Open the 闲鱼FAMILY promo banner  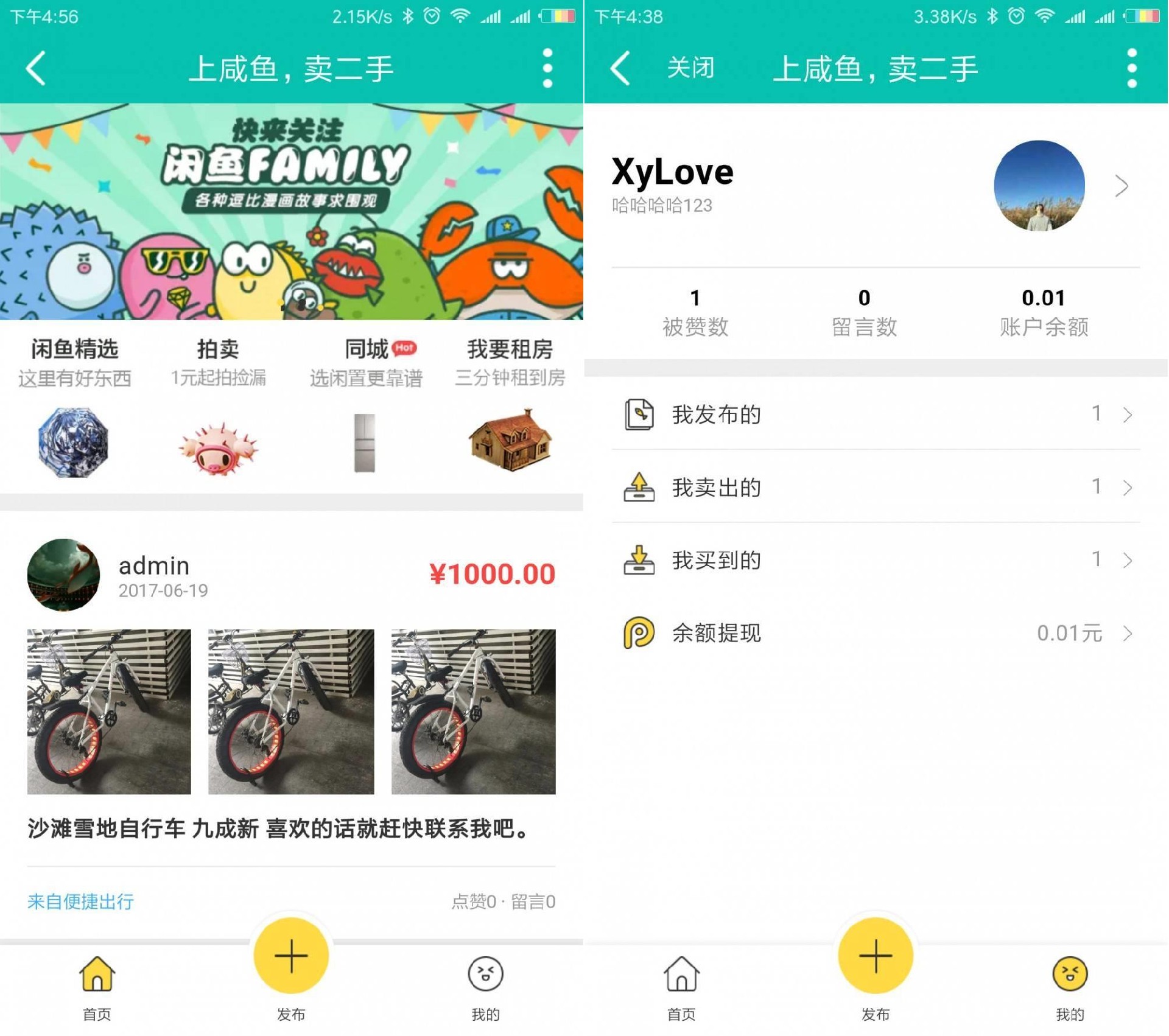(x=291, y=211)
